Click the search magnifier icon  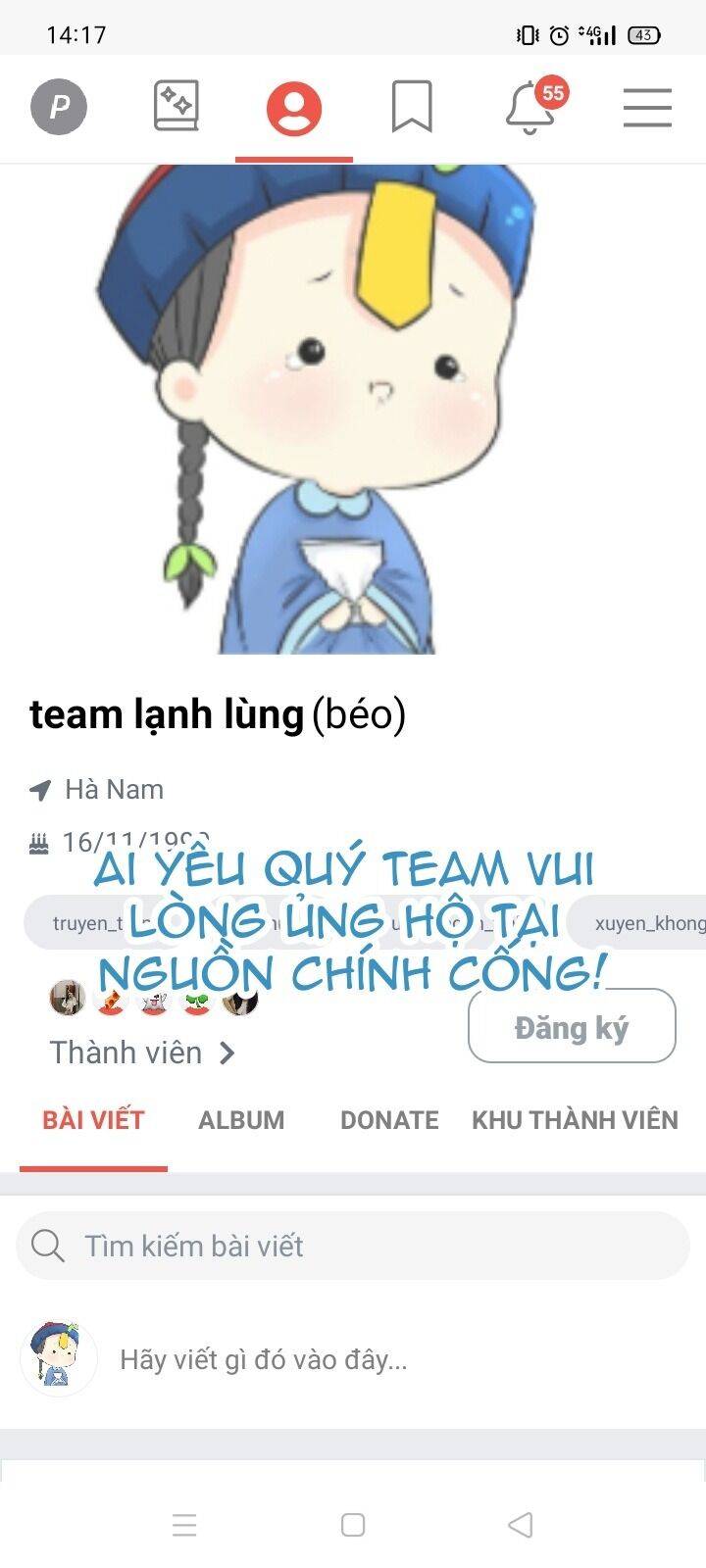(x=47, y=1246)
